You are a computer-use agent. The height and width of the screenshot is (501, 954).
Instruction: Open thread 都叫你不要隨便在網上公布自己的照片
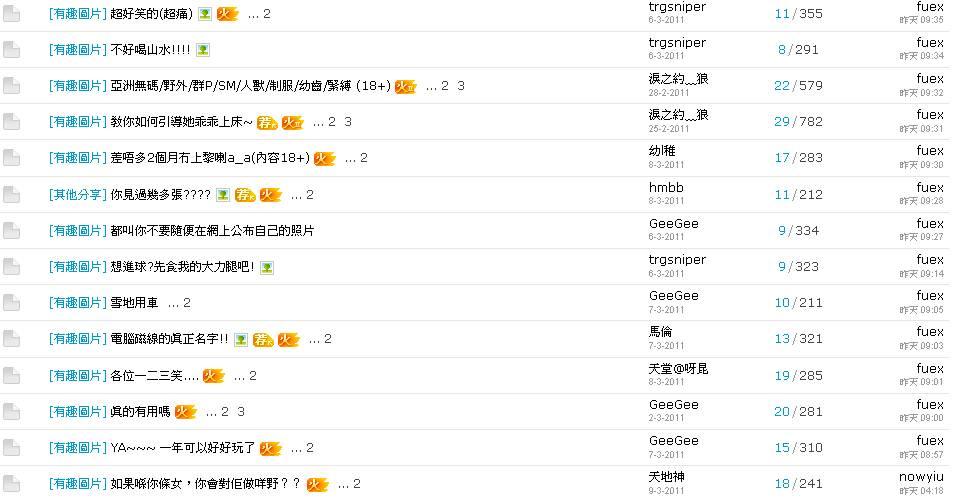coord(212,231)
